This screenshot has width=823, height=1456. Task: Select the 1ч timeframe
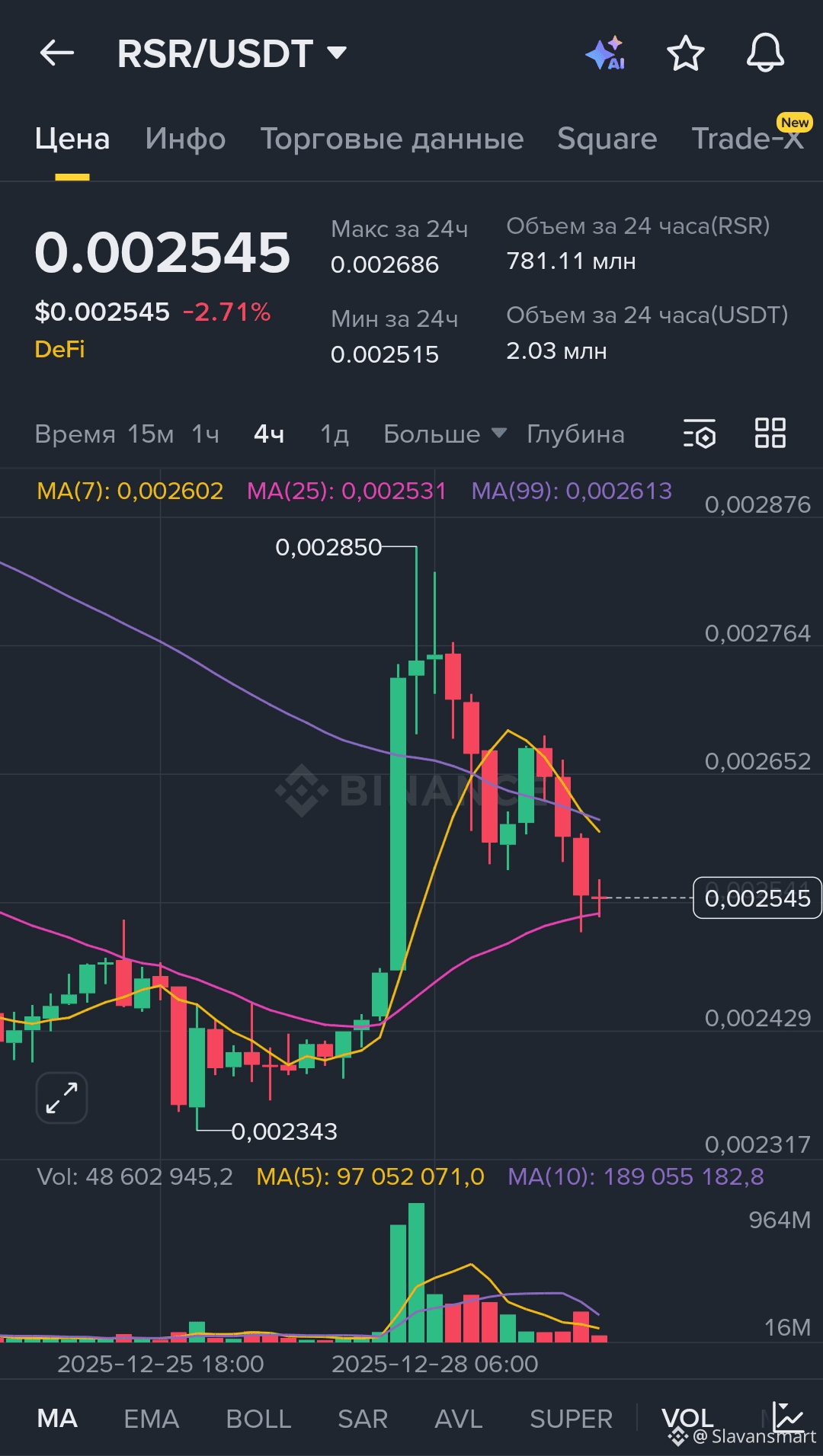[205, 434]
